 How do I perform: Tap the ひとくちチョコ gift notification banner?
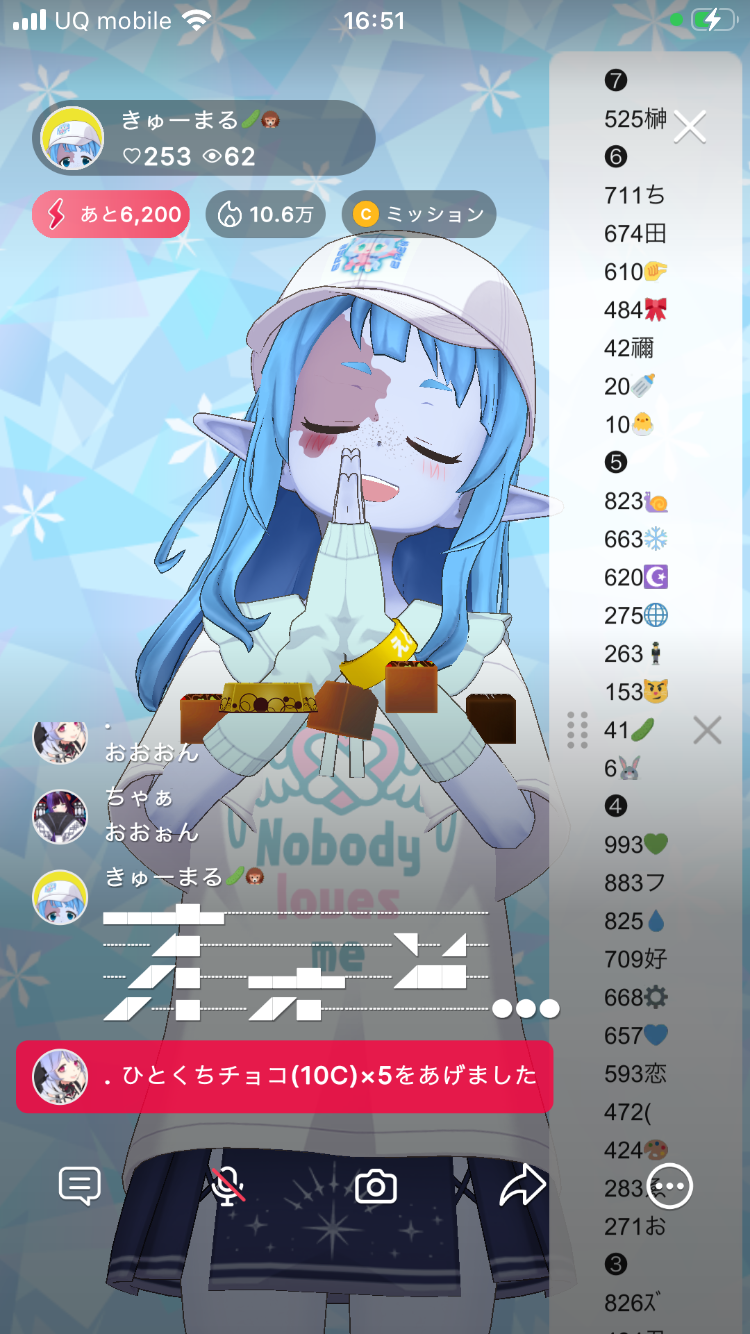[284, 1076]
